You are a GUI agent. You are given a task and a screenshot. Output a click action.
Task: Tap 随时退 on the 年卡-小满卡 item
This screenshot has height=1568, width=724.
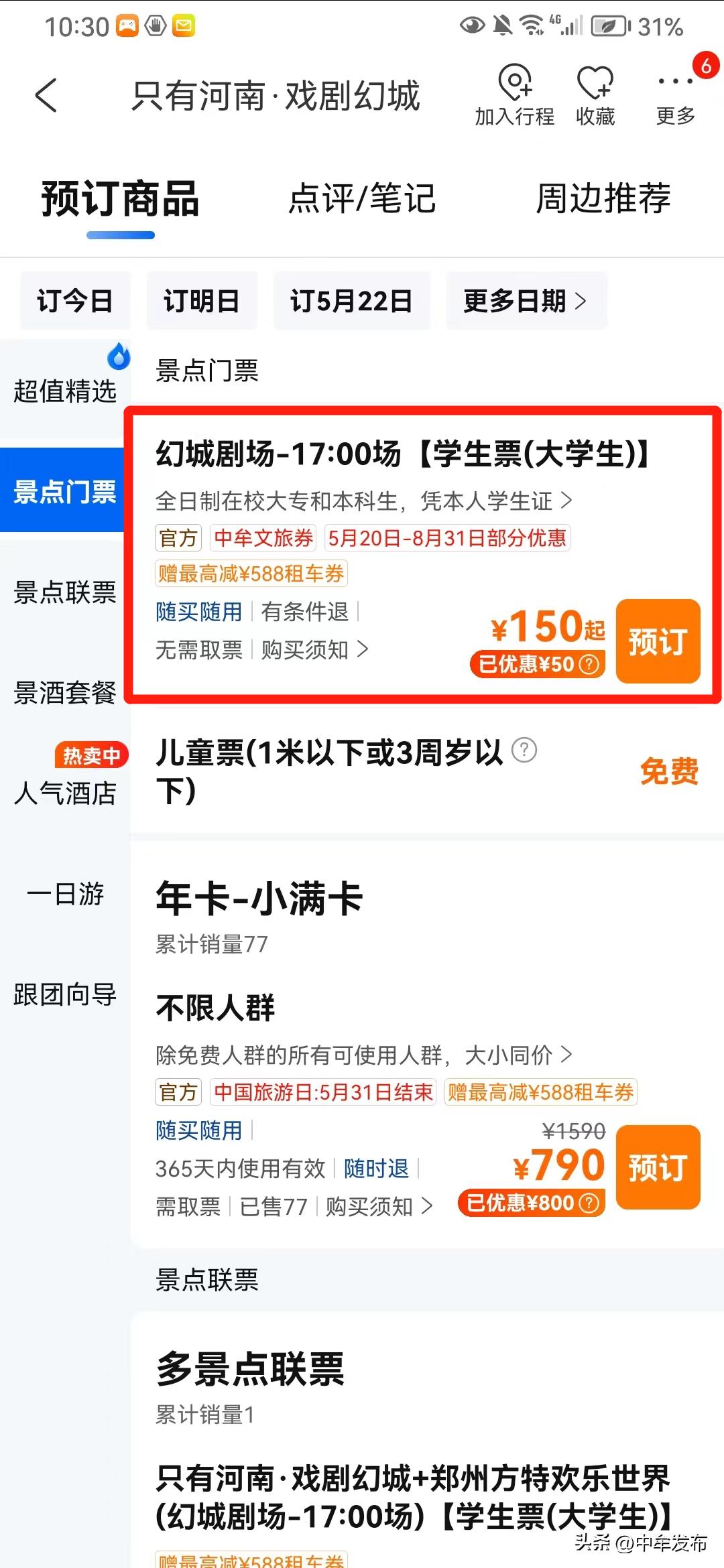375,1169
